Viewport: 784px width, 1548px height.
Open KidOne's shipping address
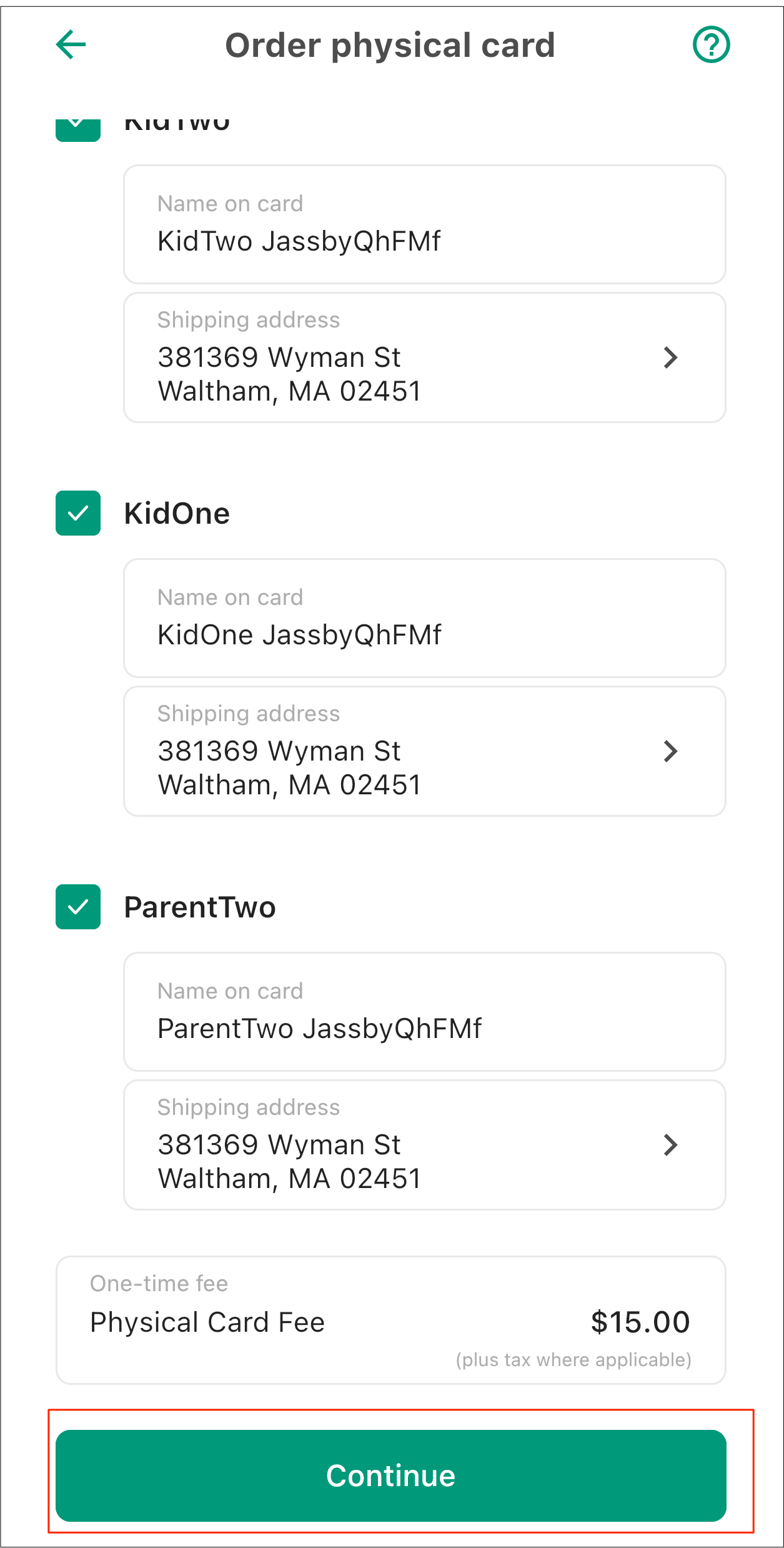[425, 751]
